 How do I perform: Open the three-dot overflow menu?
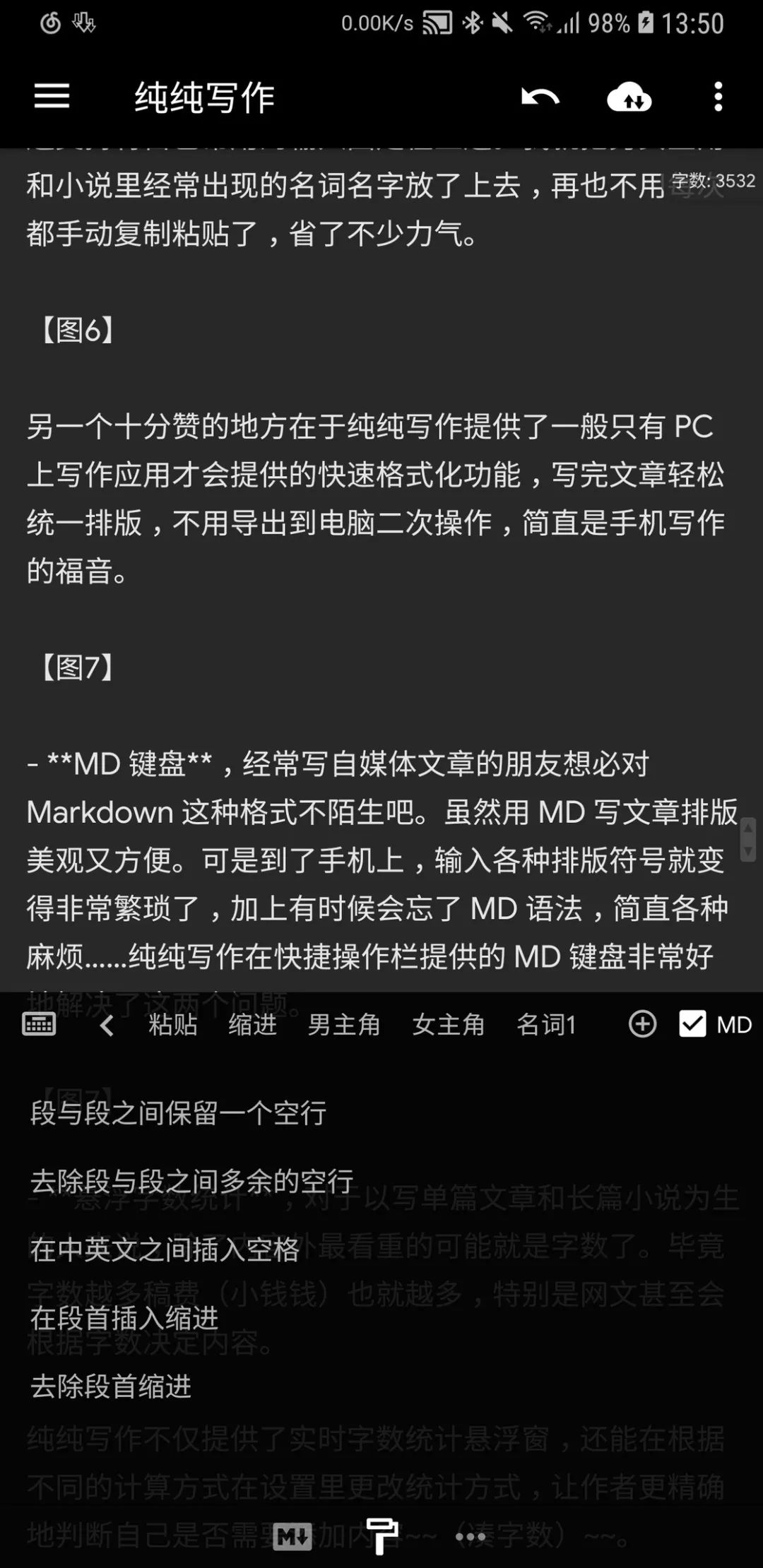click(718, 97)
